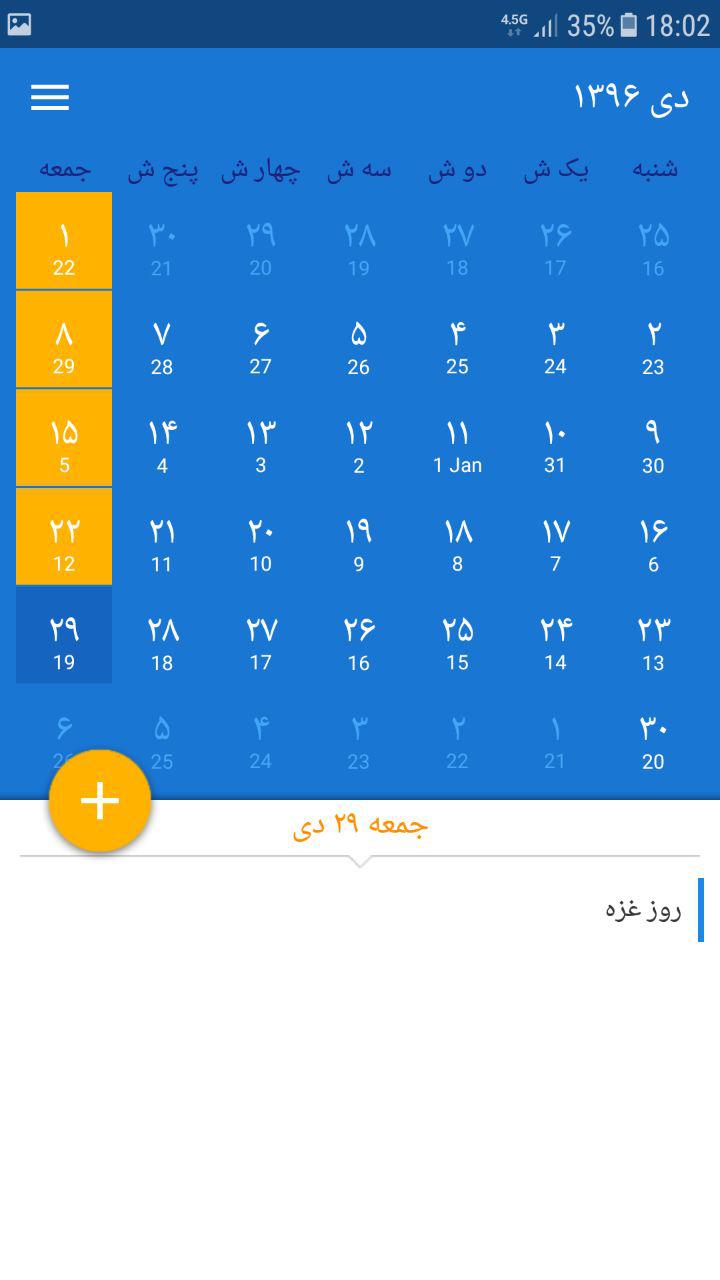The width and height of the screenshot is (720, 1280).
Task: Select day ۲۲ Friday
Action: pyautogui.click(x=64, y=537)
